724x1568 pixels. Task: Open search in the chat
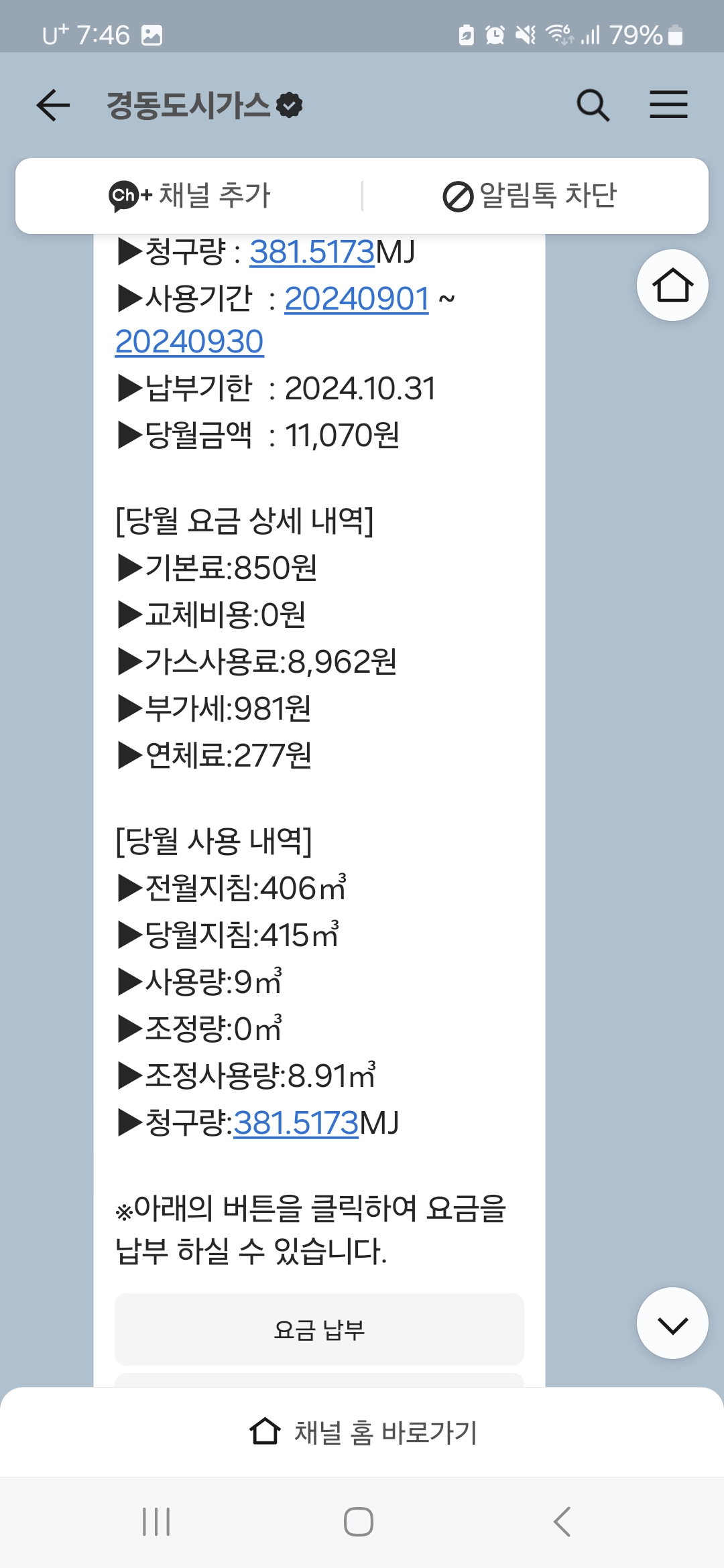(x=593, y=105)
